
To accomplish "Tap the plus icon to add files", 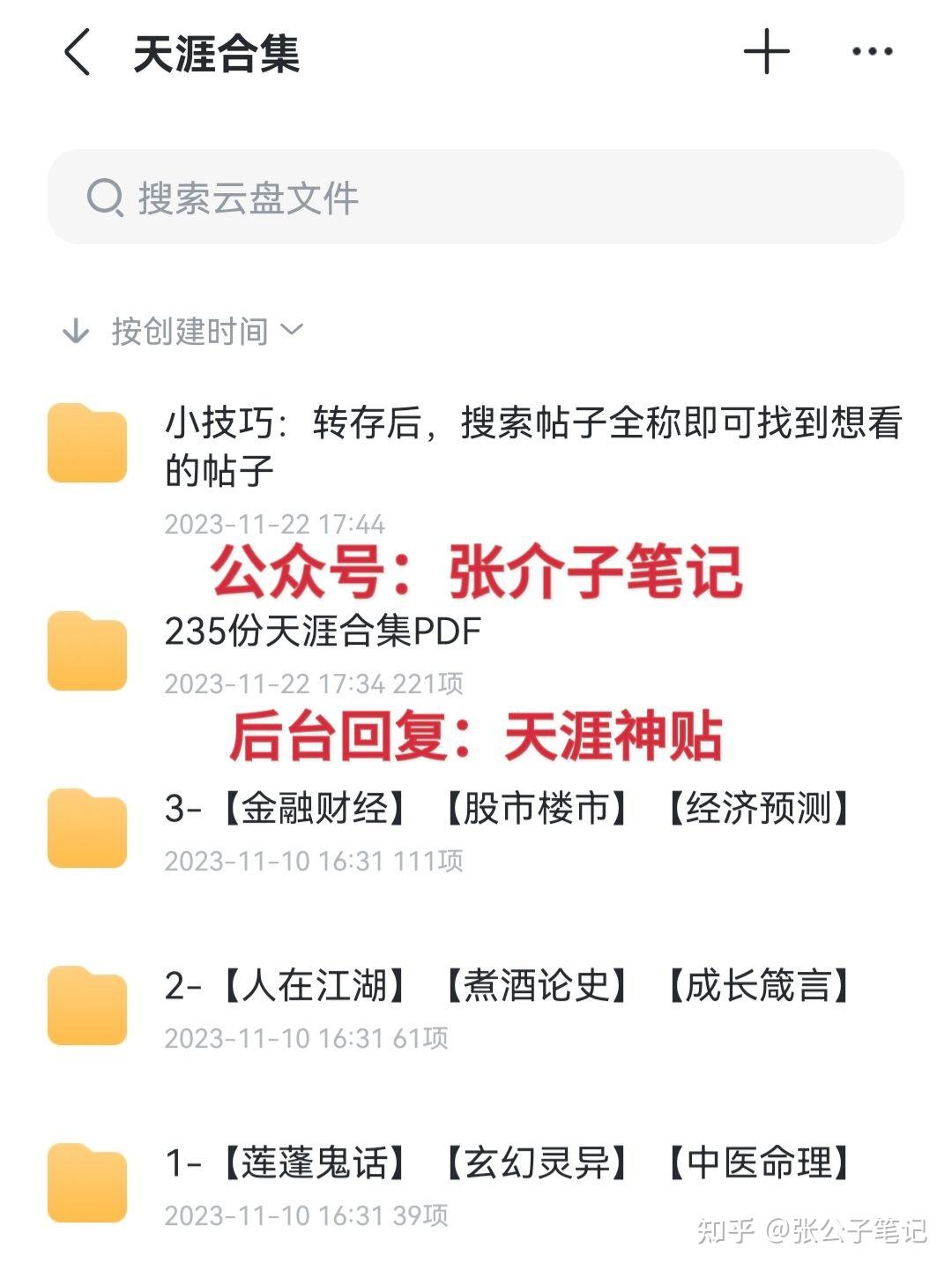I will point(767,51).
